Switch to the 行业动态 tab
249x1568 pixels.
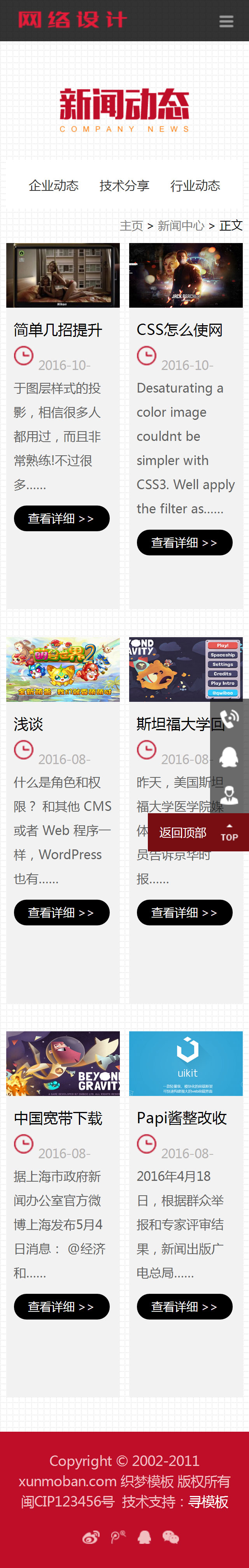point(195,186)
